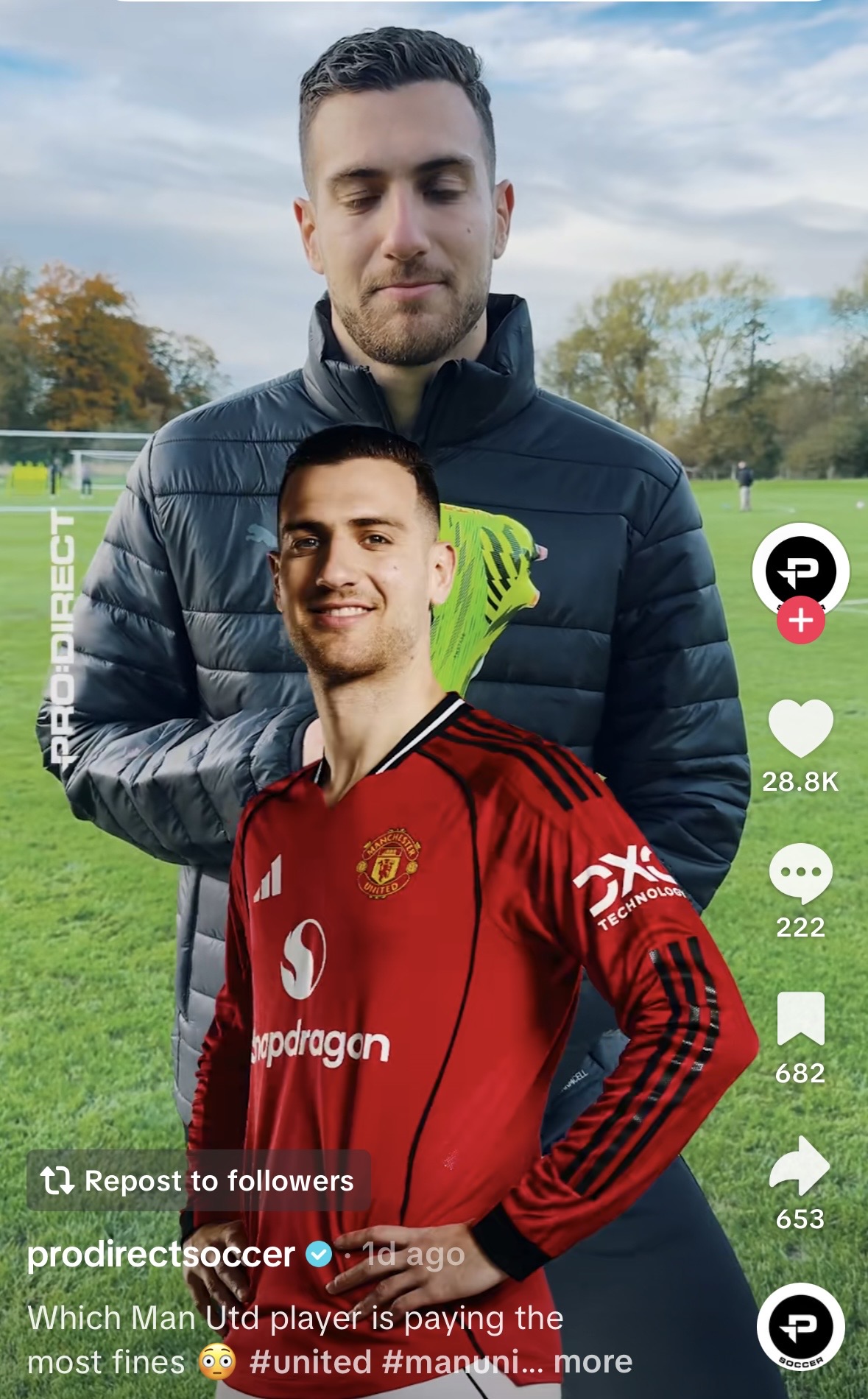Open prodirectsoccer profile avatar
The image size is (868, 1399).
coord(800,571)
